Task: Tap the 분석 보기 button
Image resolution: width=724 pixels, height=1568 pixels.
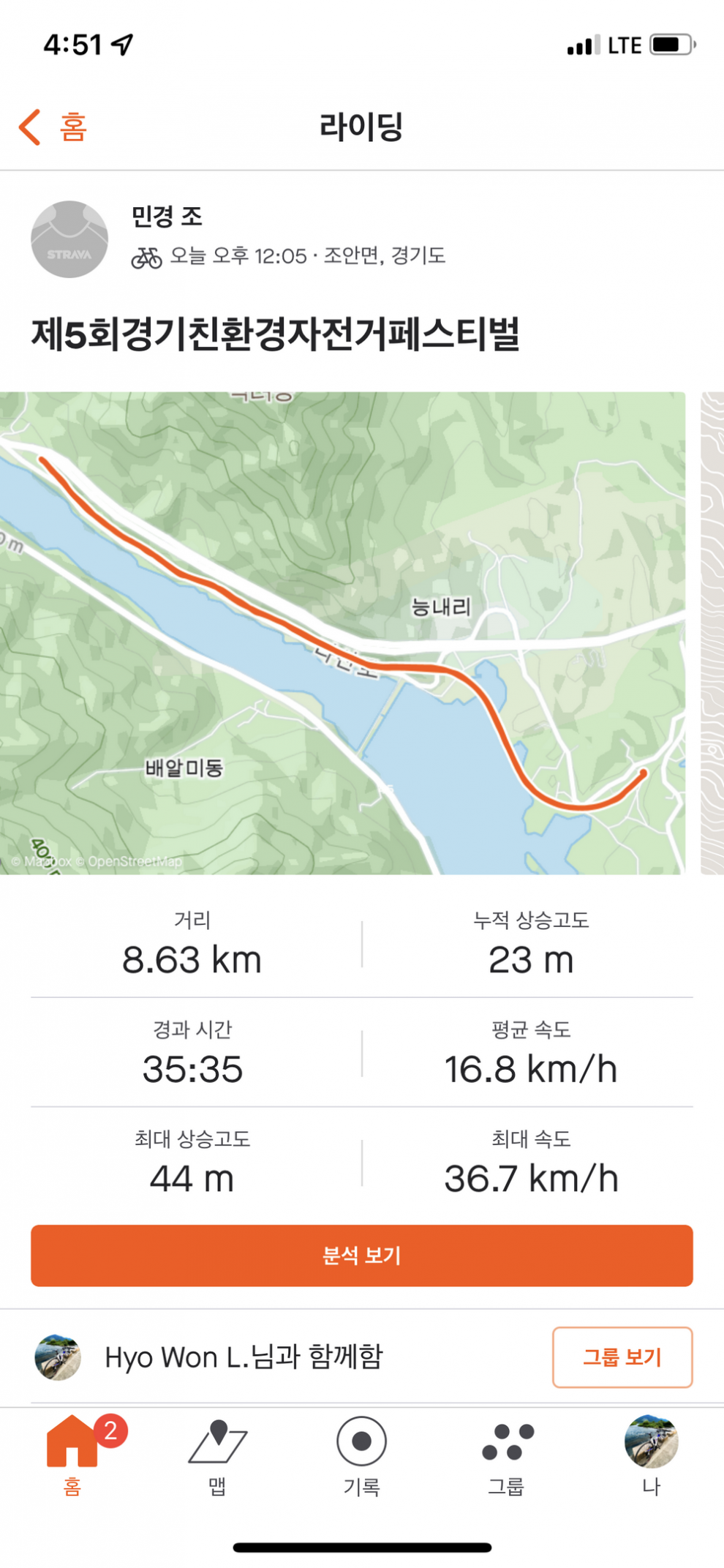Action: pyautogui.click(x=361, y=1256)
